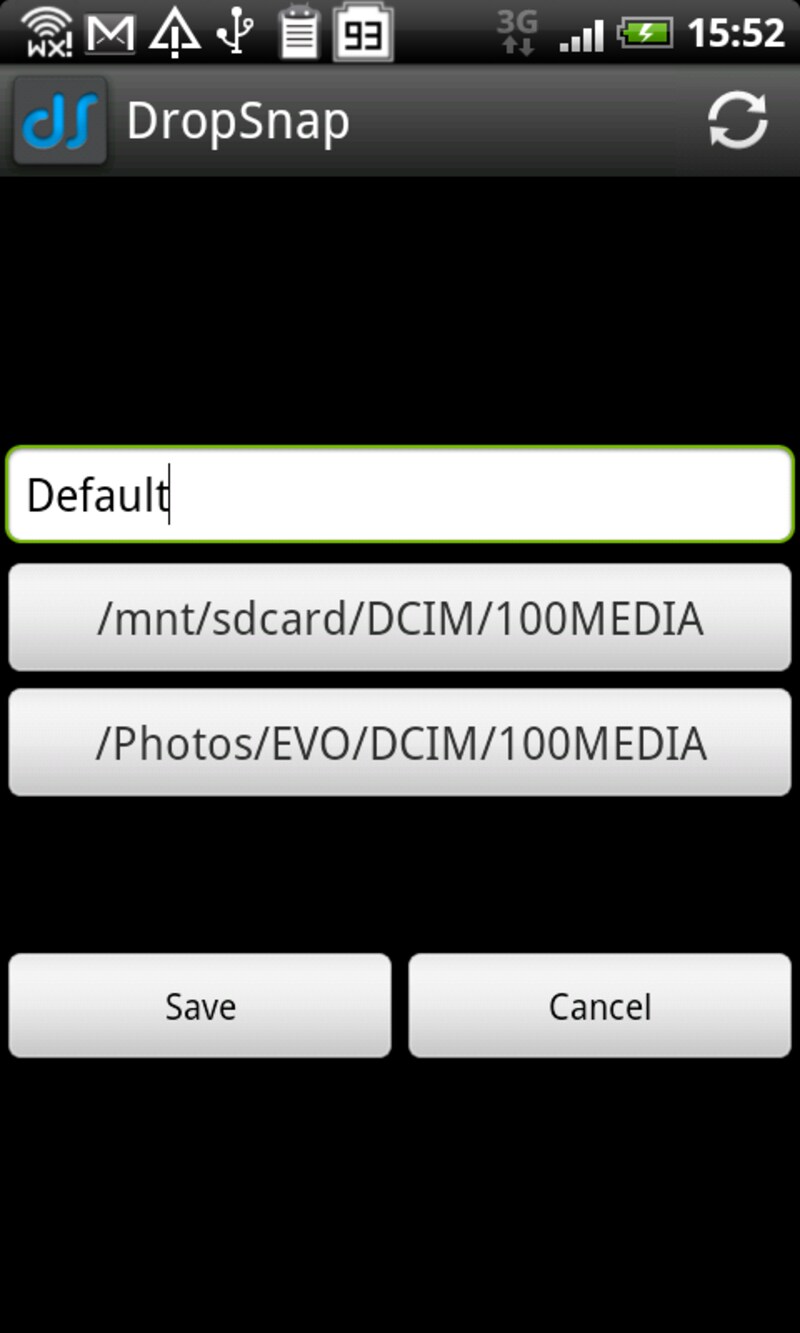Save the folder mapping

coord(200,1005)
